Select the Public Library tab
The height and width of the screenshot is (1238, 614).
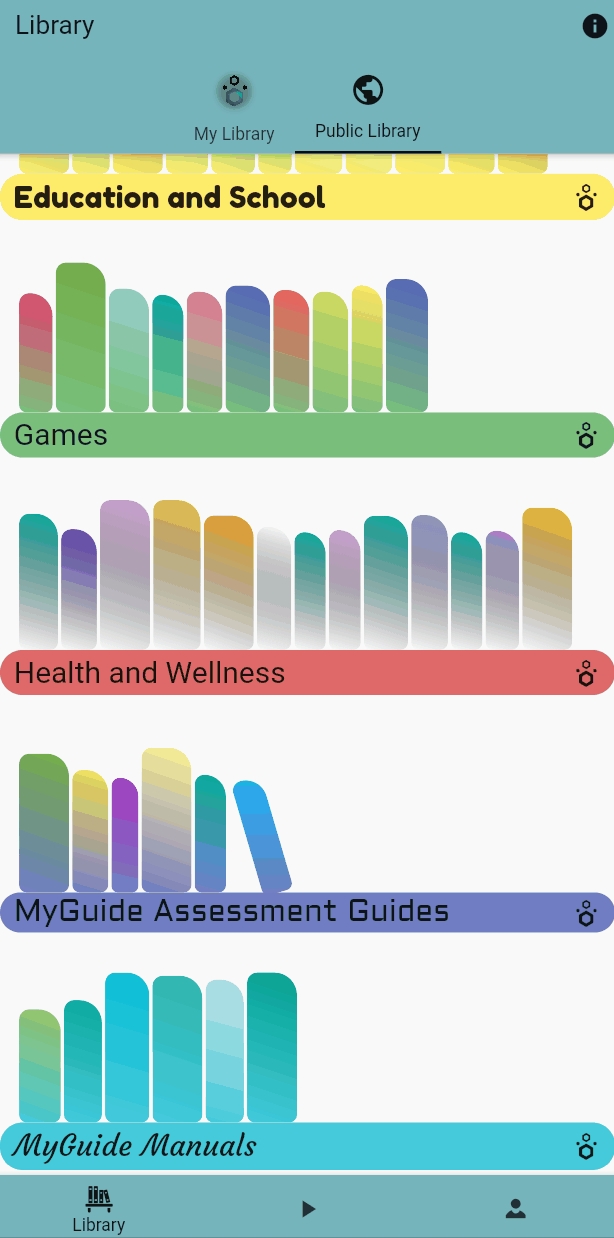pyautogui.click(x=367, y=108)
